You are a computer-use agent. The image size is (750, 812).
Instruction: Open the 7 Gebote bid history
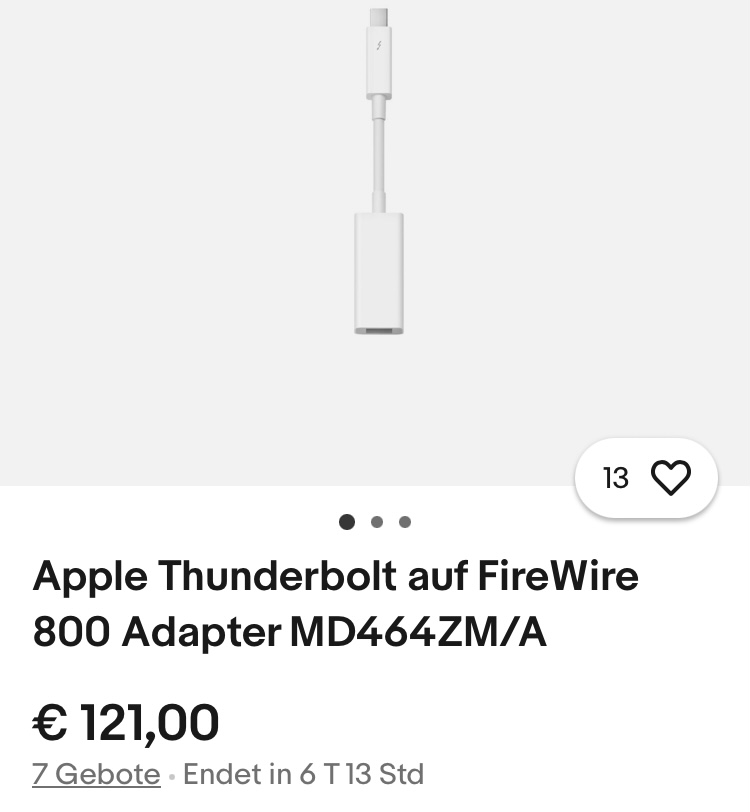96,774
